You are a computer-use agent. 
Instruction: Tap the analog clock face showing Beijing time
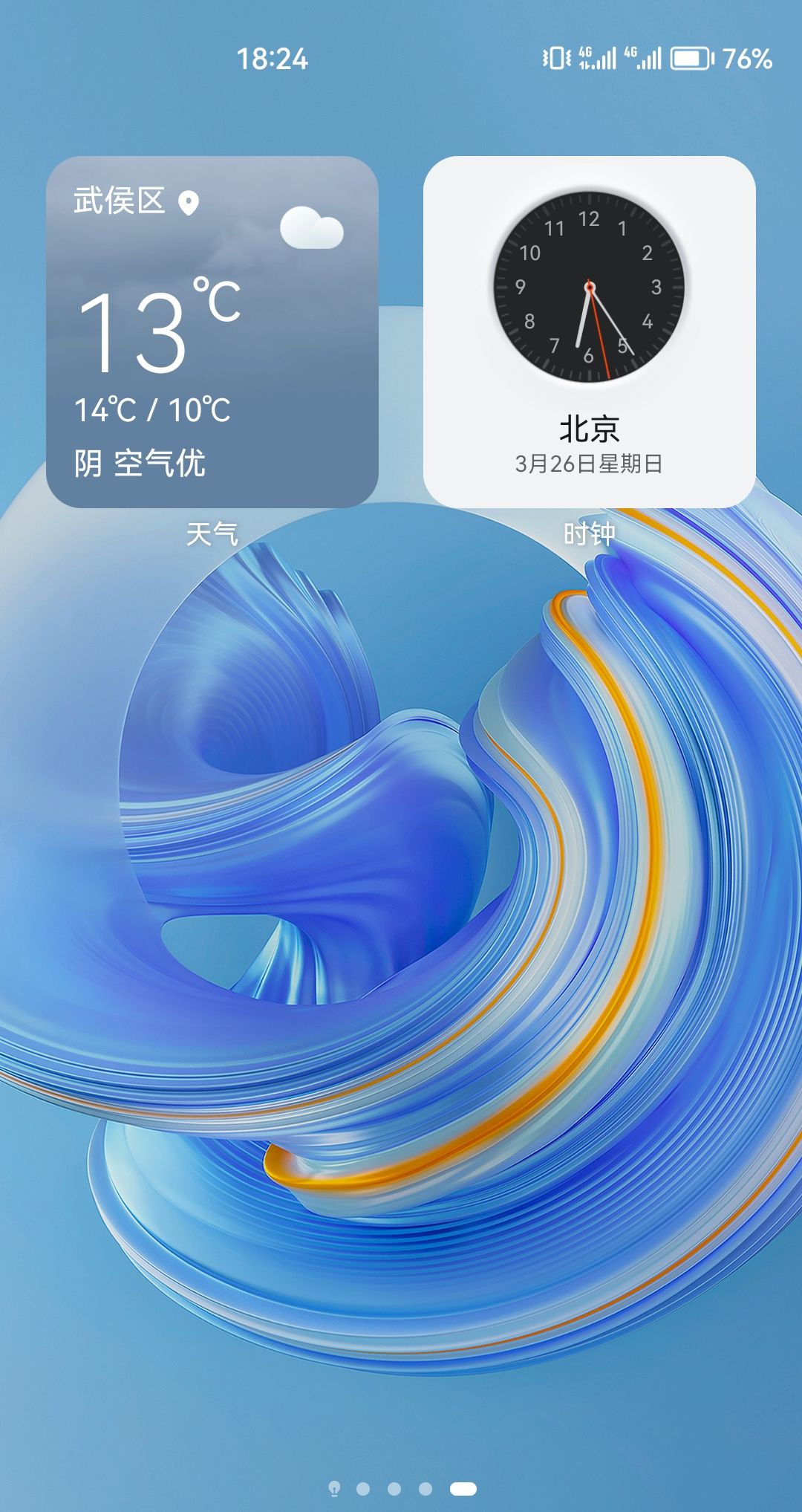pyautogui.click(x=589, y=286)
